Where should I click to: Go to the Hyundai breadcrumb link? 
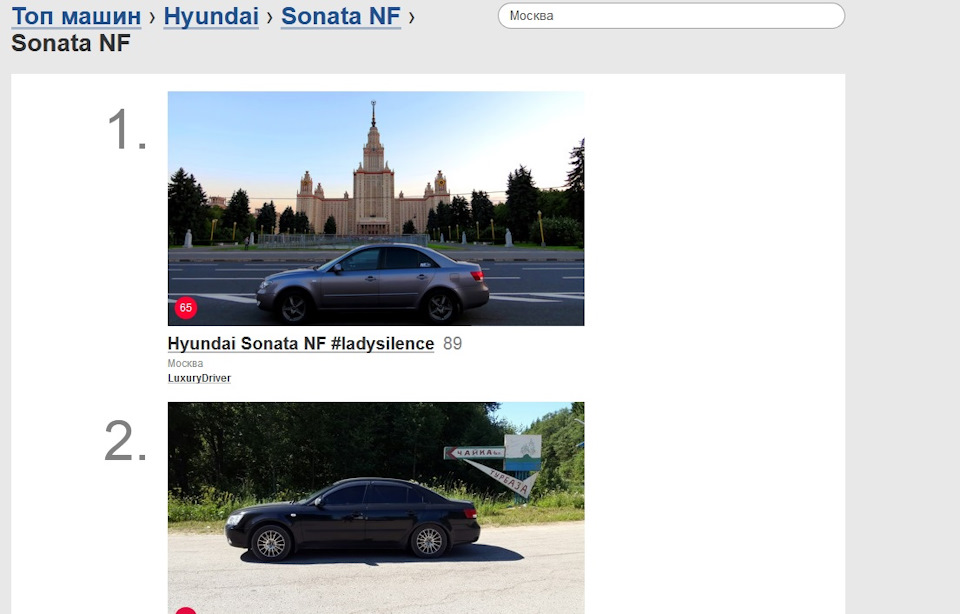pyautogui.click(x=211, y=16)
